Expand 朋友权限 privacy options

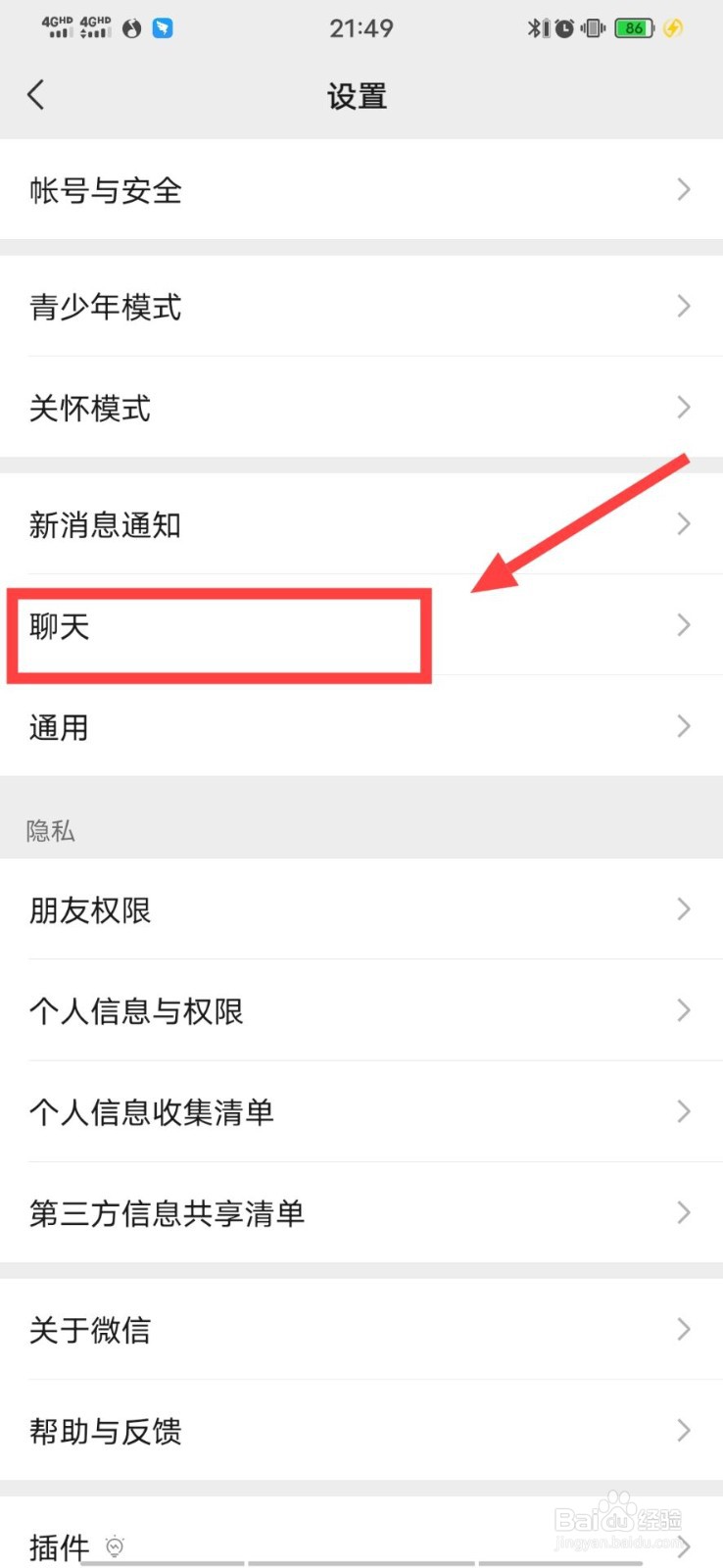[361, 909]
